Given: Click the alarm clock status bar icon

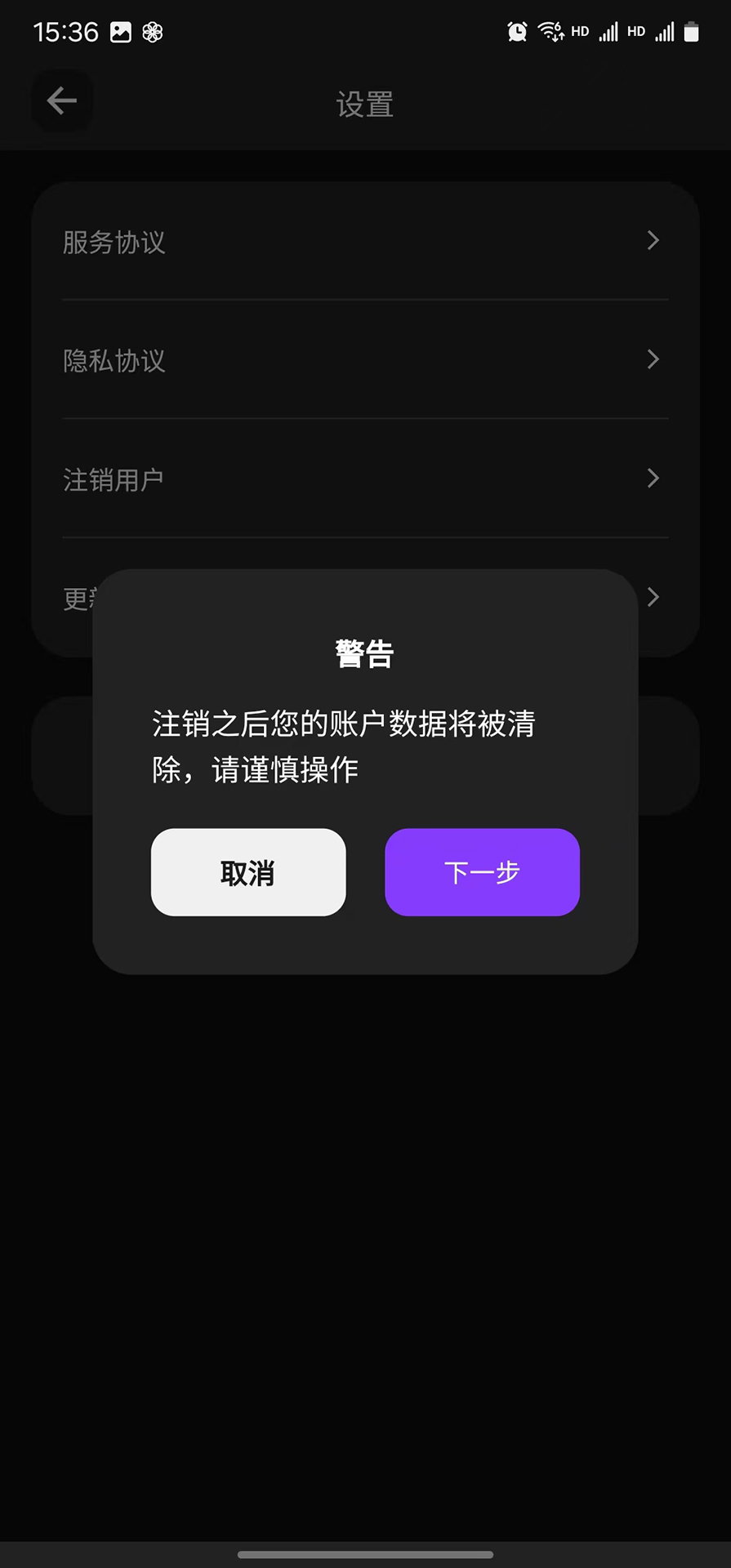Looking at the screenshot, I should coord(516,31).
